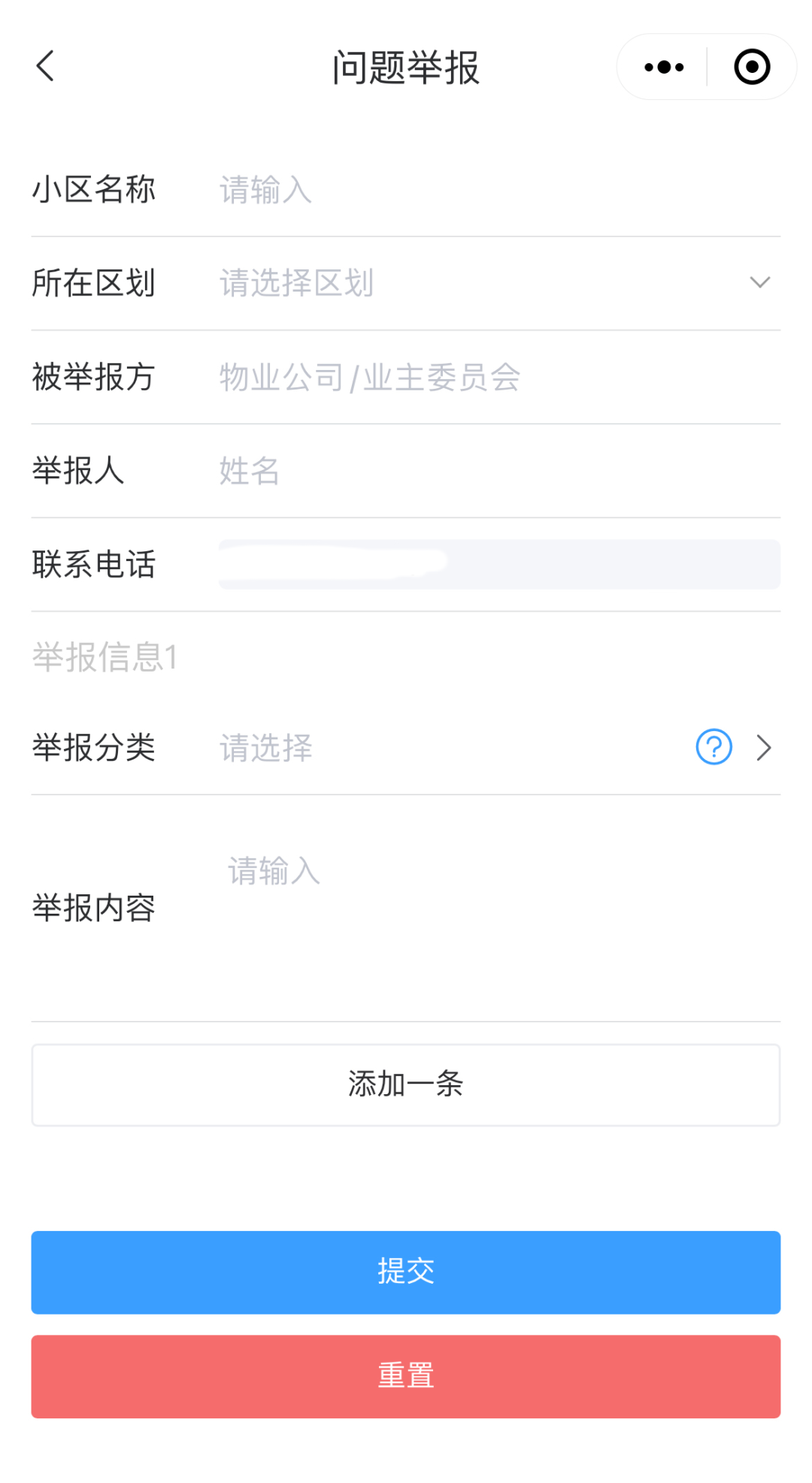
Task: Close the mini program via target icon
Action: (751, 67)
